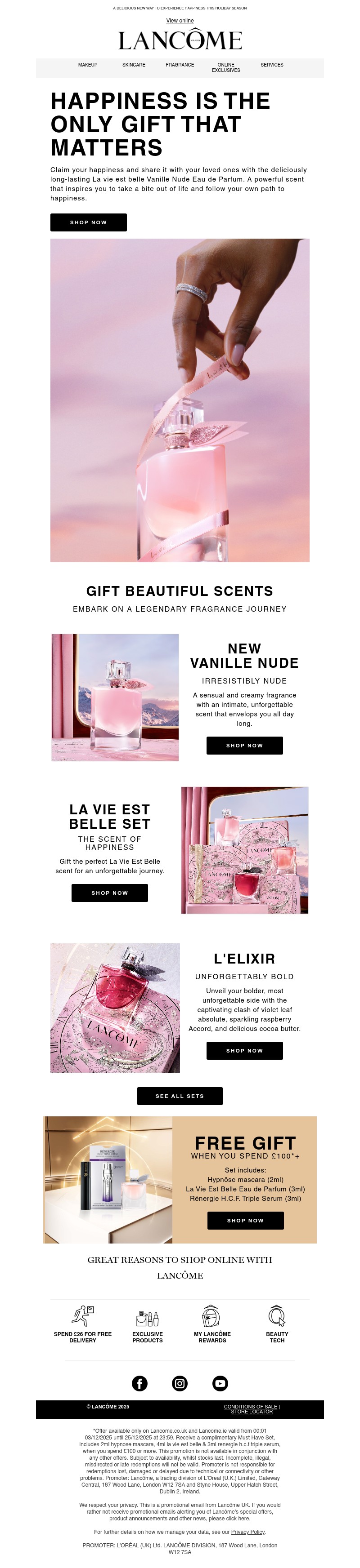Open the Services navigation item
The width and height of the screenshot is (360, 1568).
[272, 65]
